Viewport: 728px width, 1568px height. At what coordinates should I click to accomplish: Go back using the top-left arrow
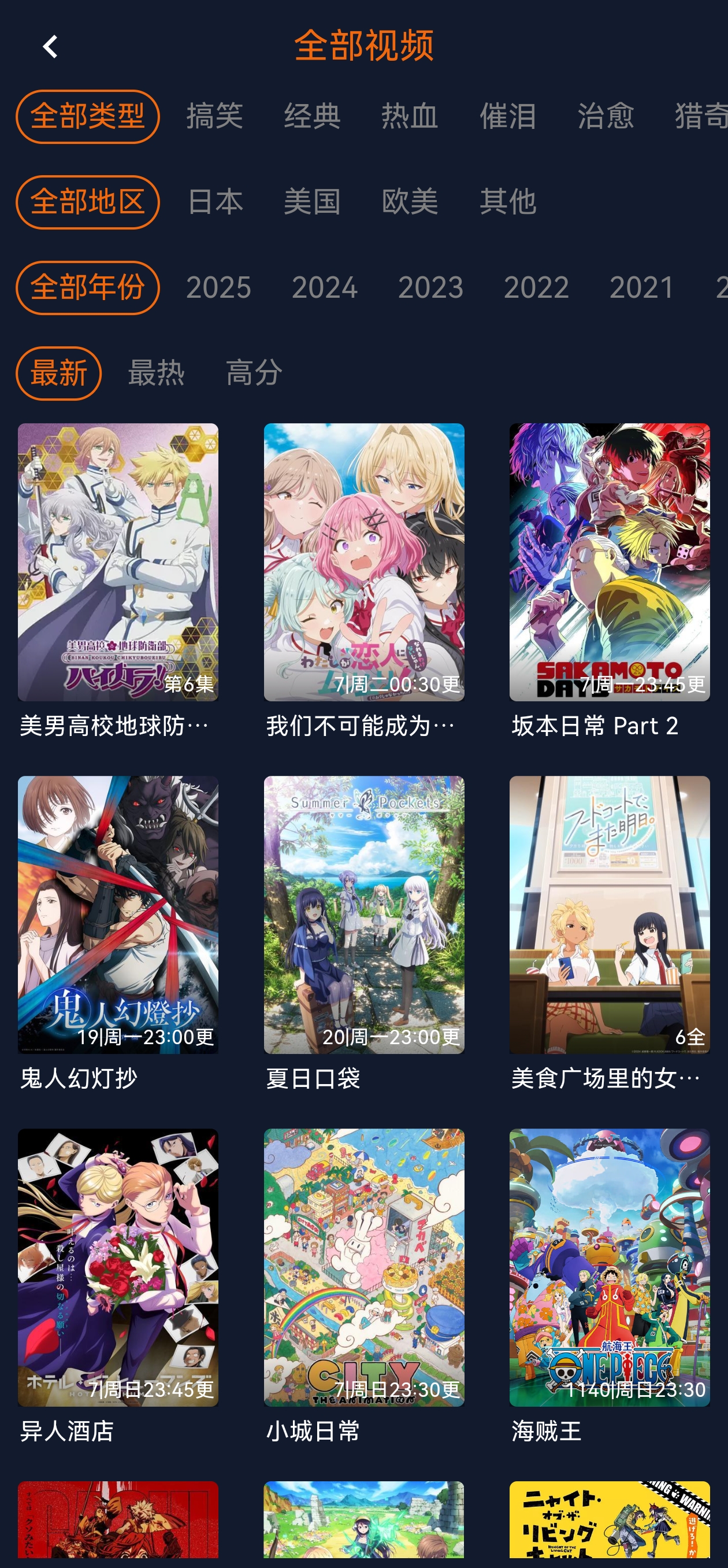click(50, 47)
